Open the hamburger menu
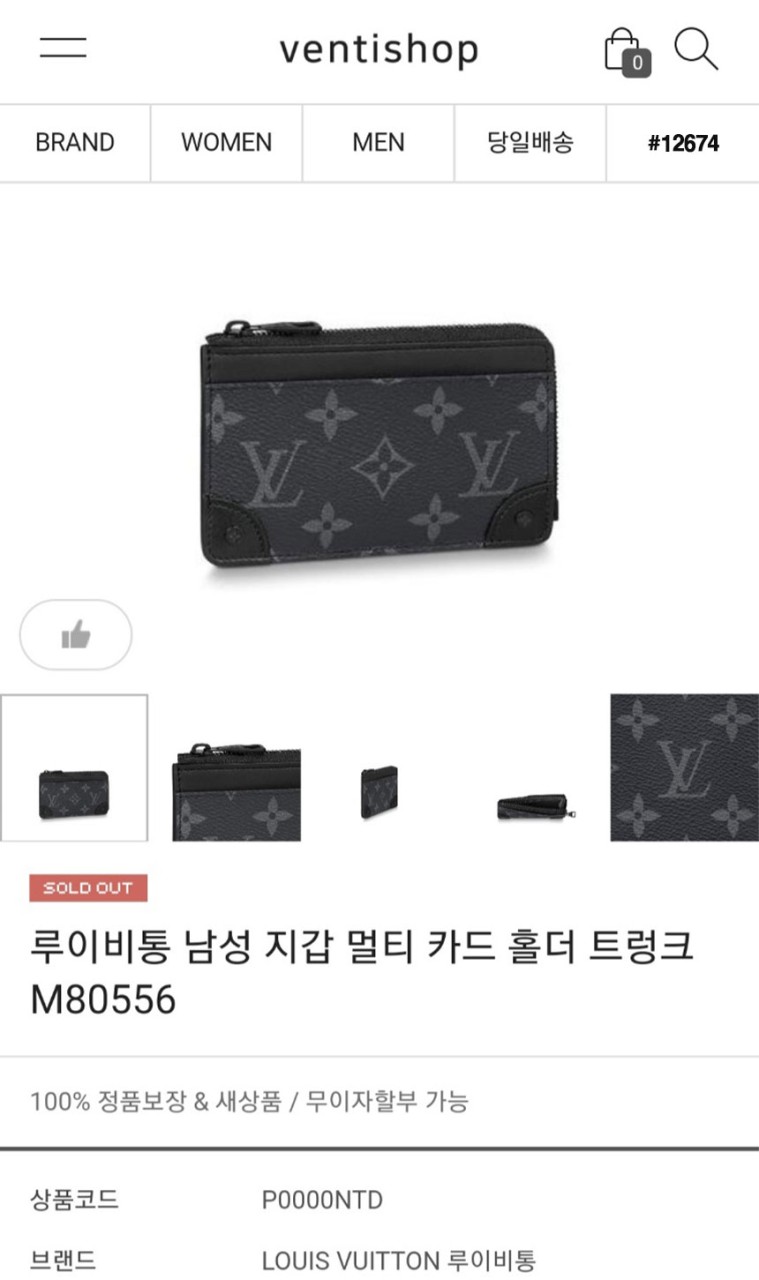The image size is (759, 1280). coord(63,48)
